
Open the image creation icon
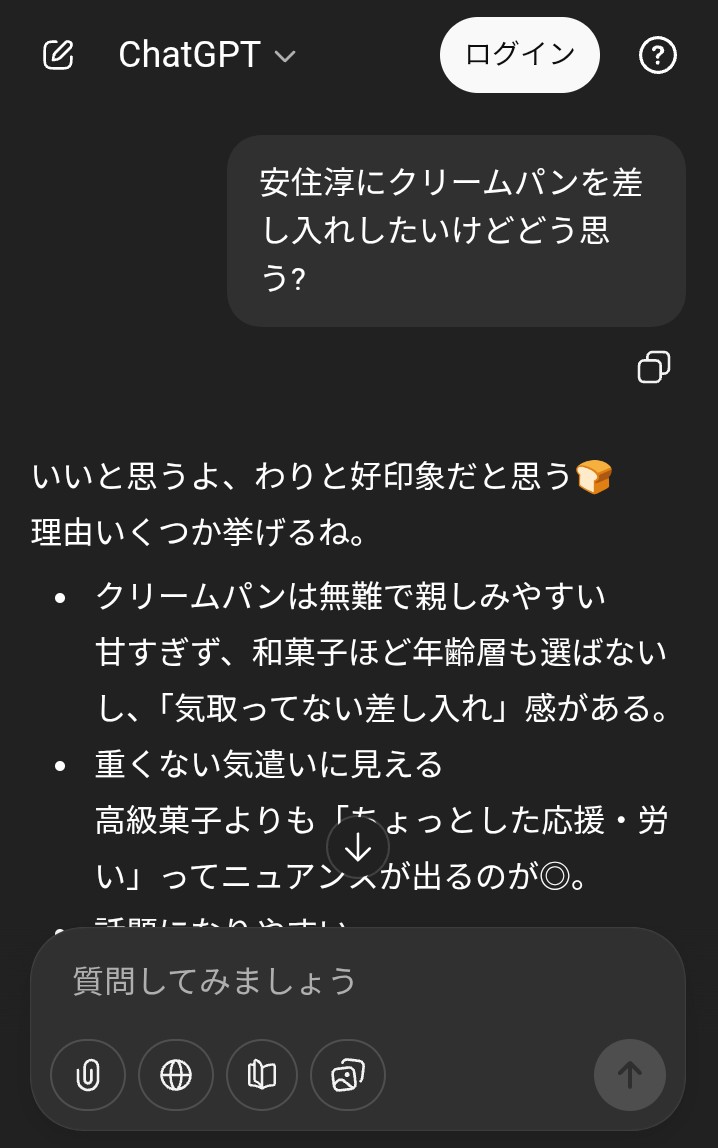click(x=348, y=1075)
